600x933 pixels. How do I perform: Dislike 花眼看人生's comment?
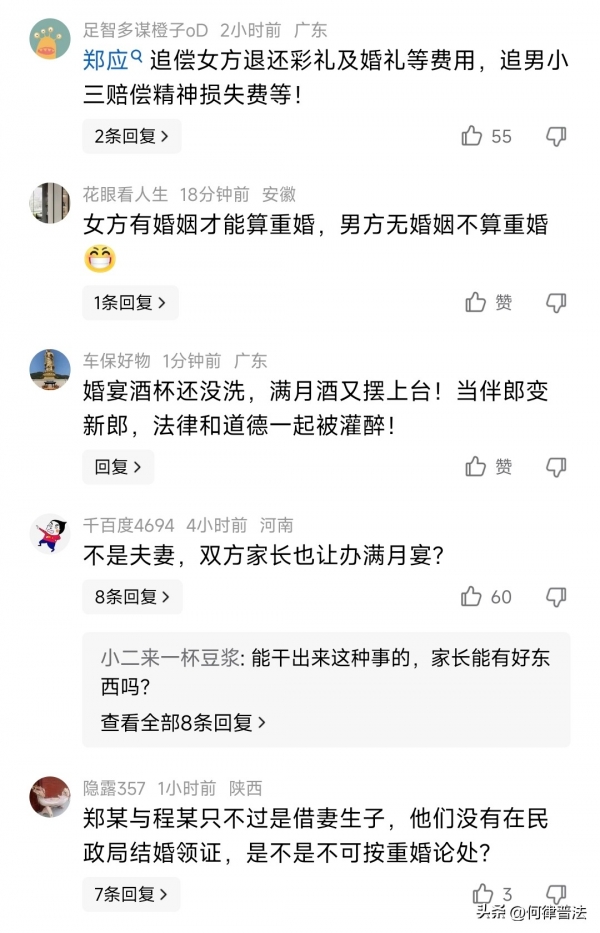[x=556, y=302]
